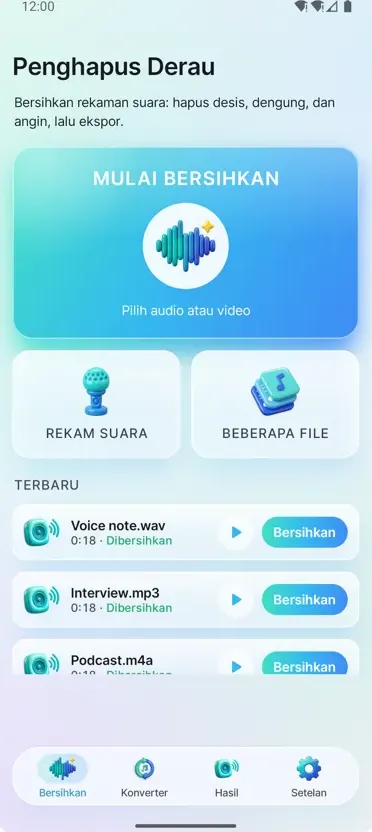Choose Beberapa File
The height and width of the screenshot is (832, 372).
(x=275, y=404)
